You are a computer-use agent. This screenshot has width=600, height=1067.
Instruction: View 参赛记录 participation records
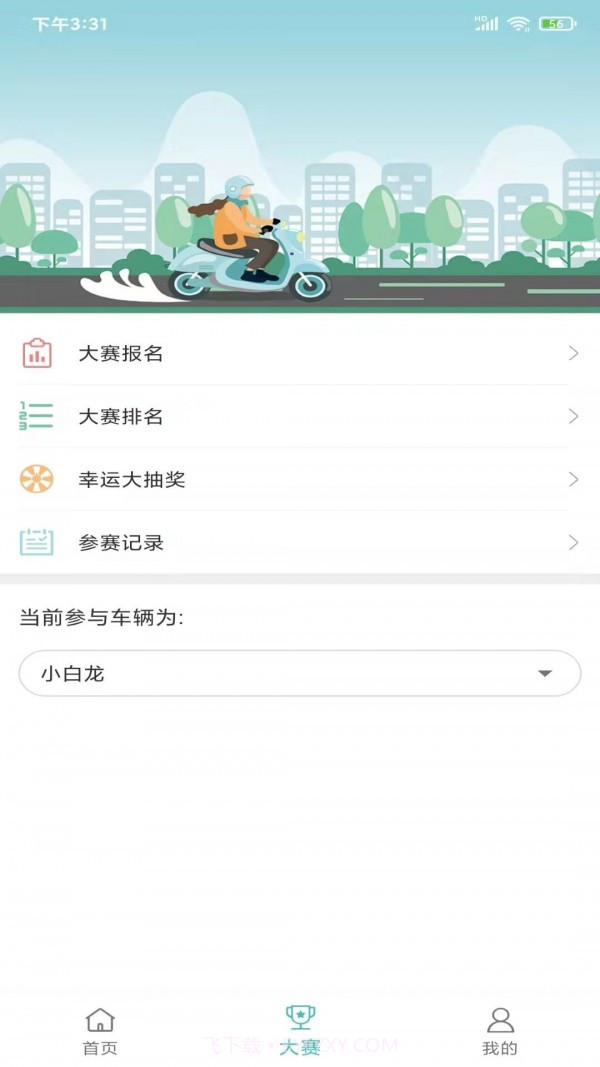(x=300, y=542)
